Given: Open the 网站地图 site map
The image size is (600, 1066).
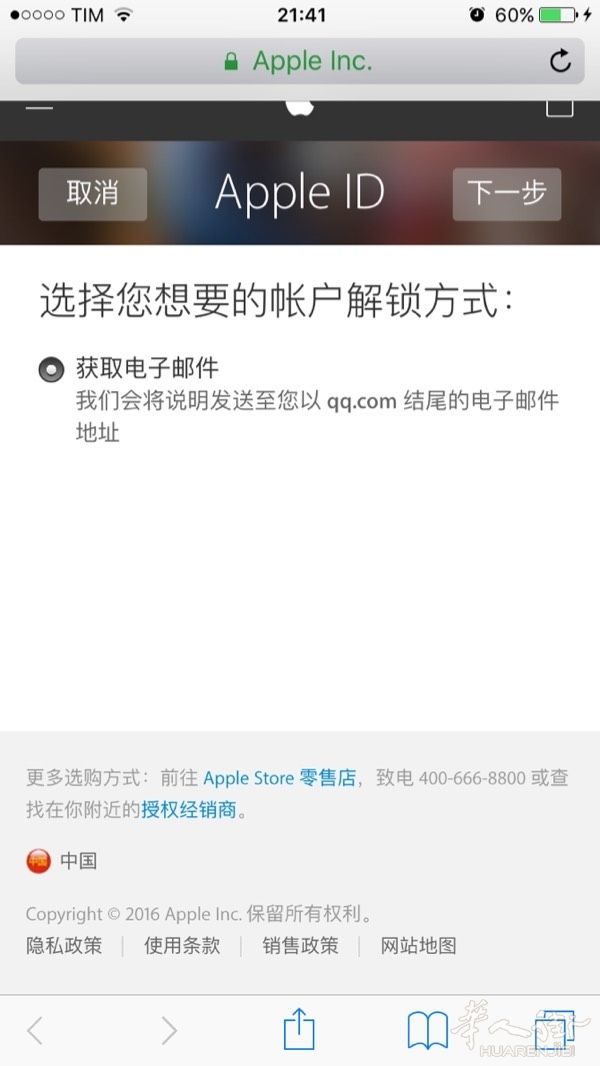Looking at the screenshot, I should click(419, 946).
